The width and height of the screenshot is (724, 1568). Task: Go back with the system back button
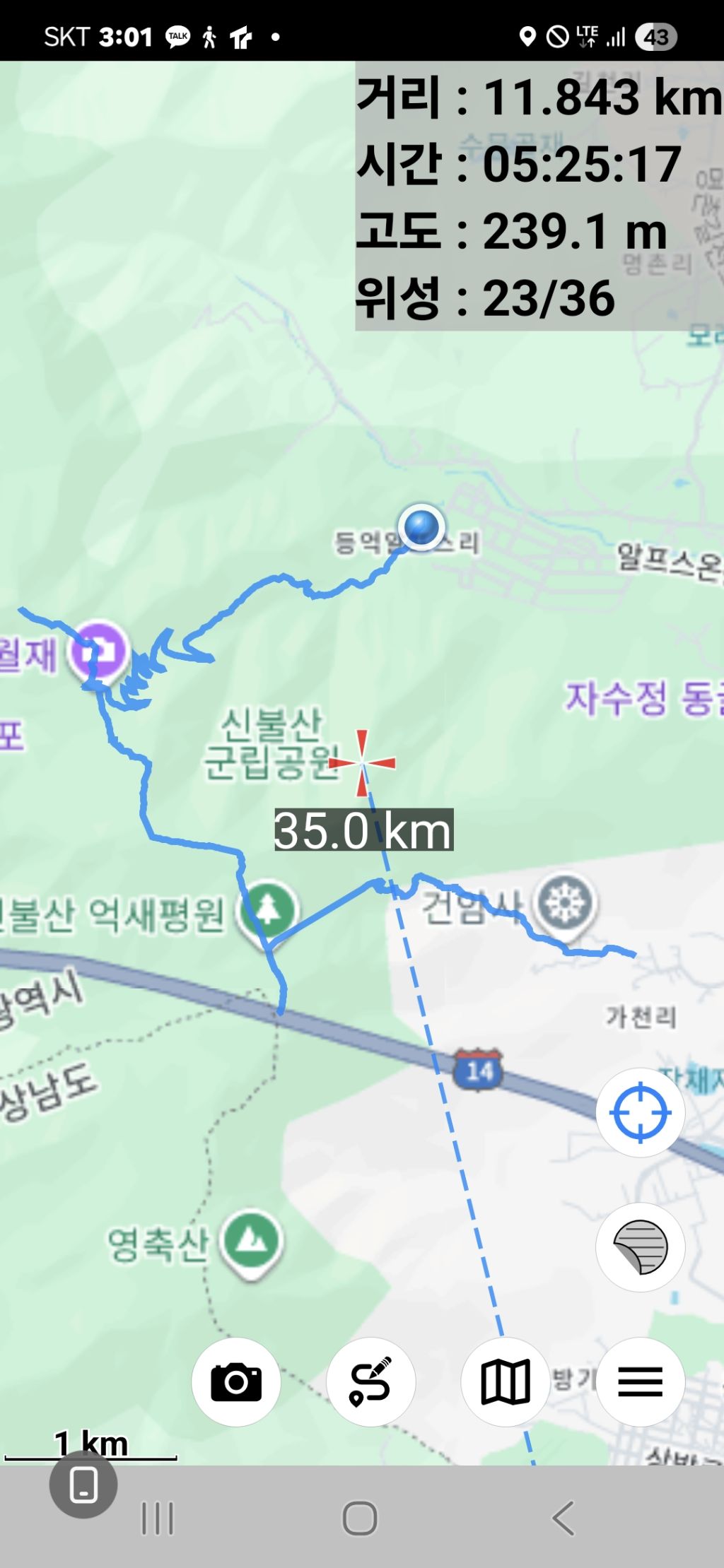click(x=563, y=1518)
